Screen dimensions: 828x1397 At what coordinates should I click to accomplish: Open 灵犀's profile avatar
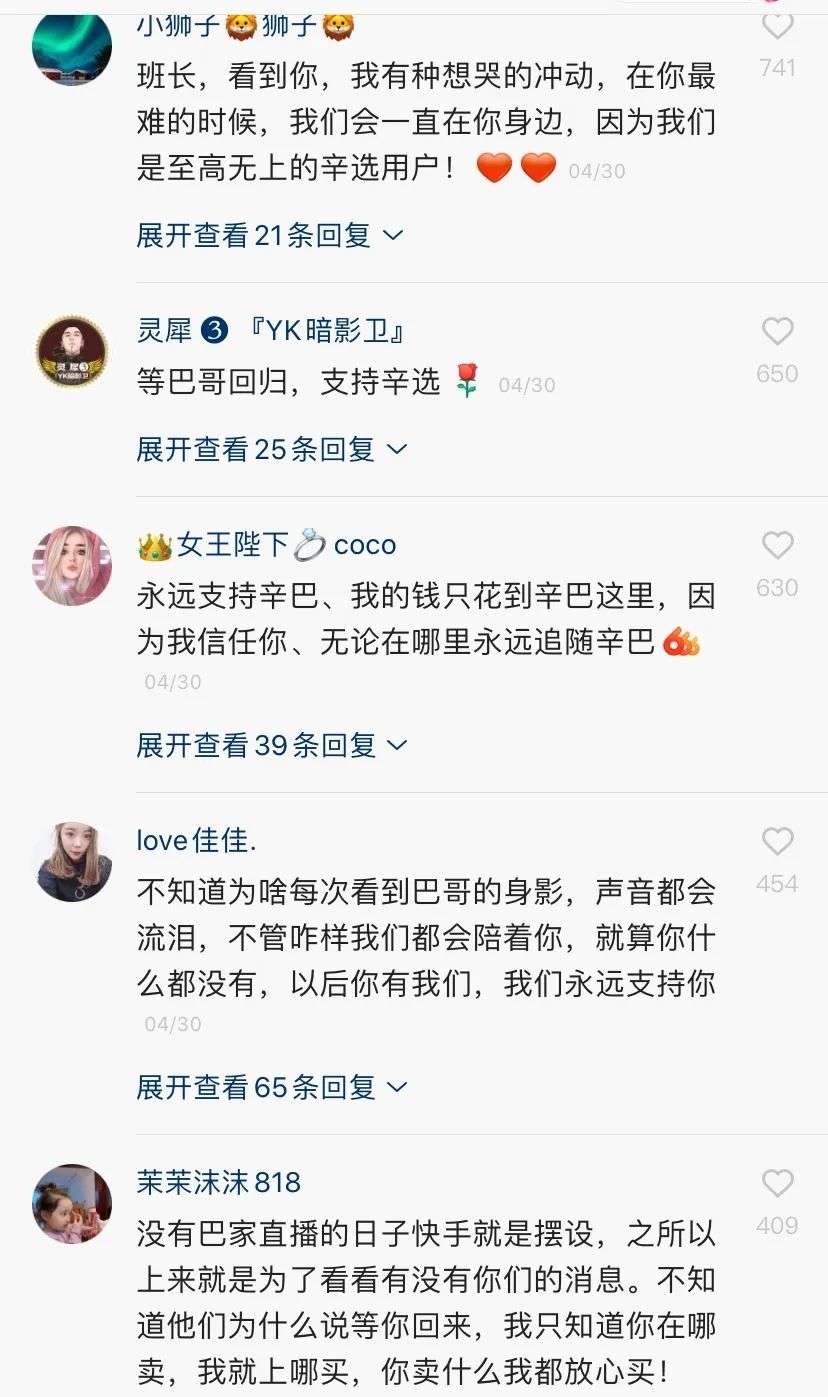72,352
